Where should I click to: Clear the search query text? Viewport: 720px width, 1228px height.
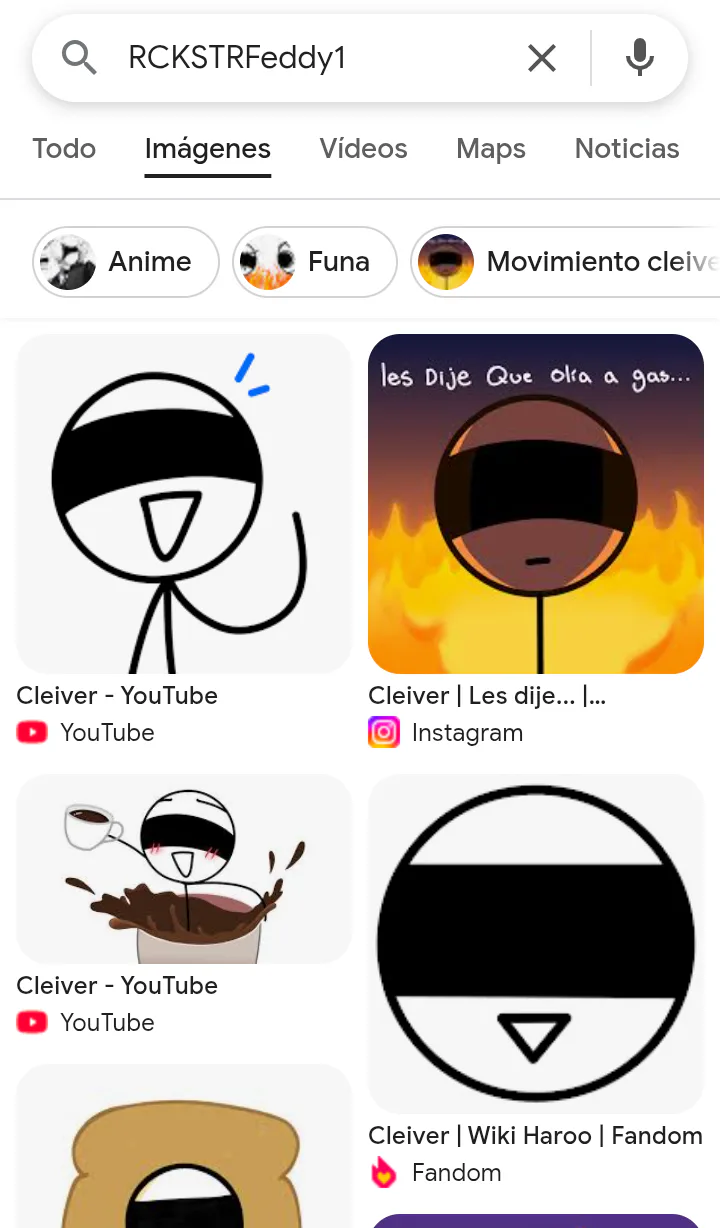542,58
